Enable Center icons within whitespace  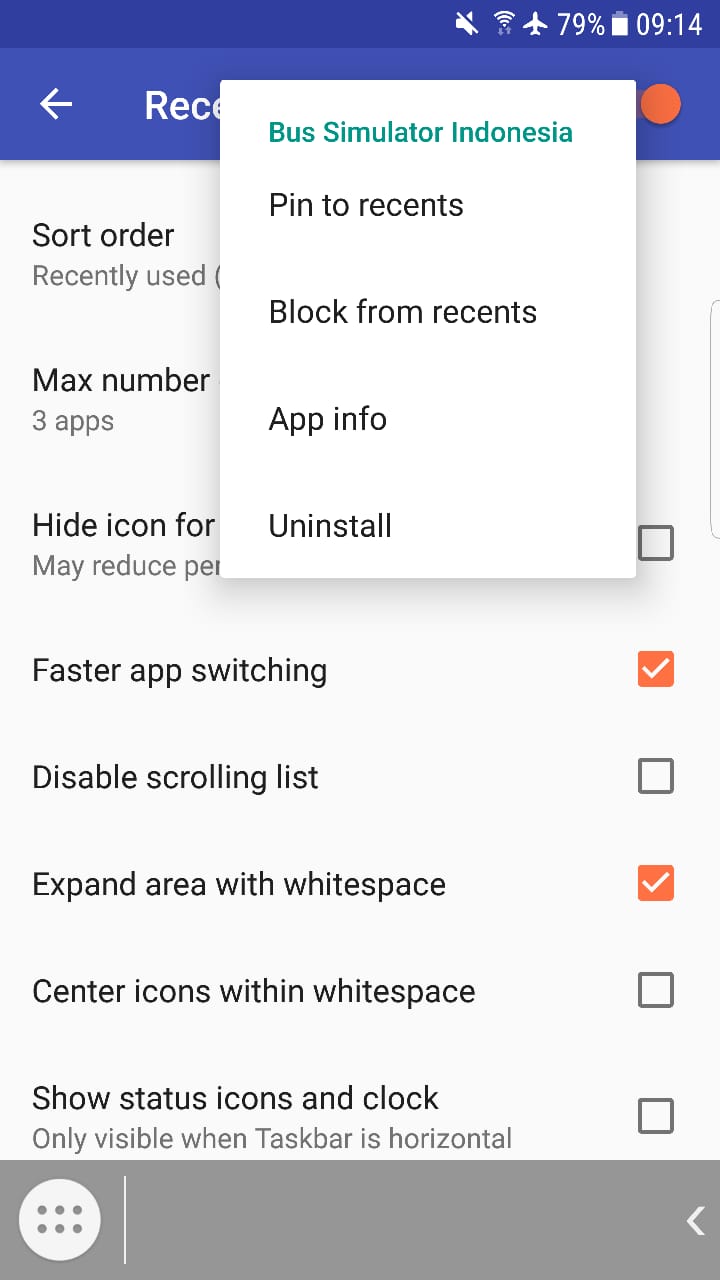pyautogui.click(x=656, y=991)
